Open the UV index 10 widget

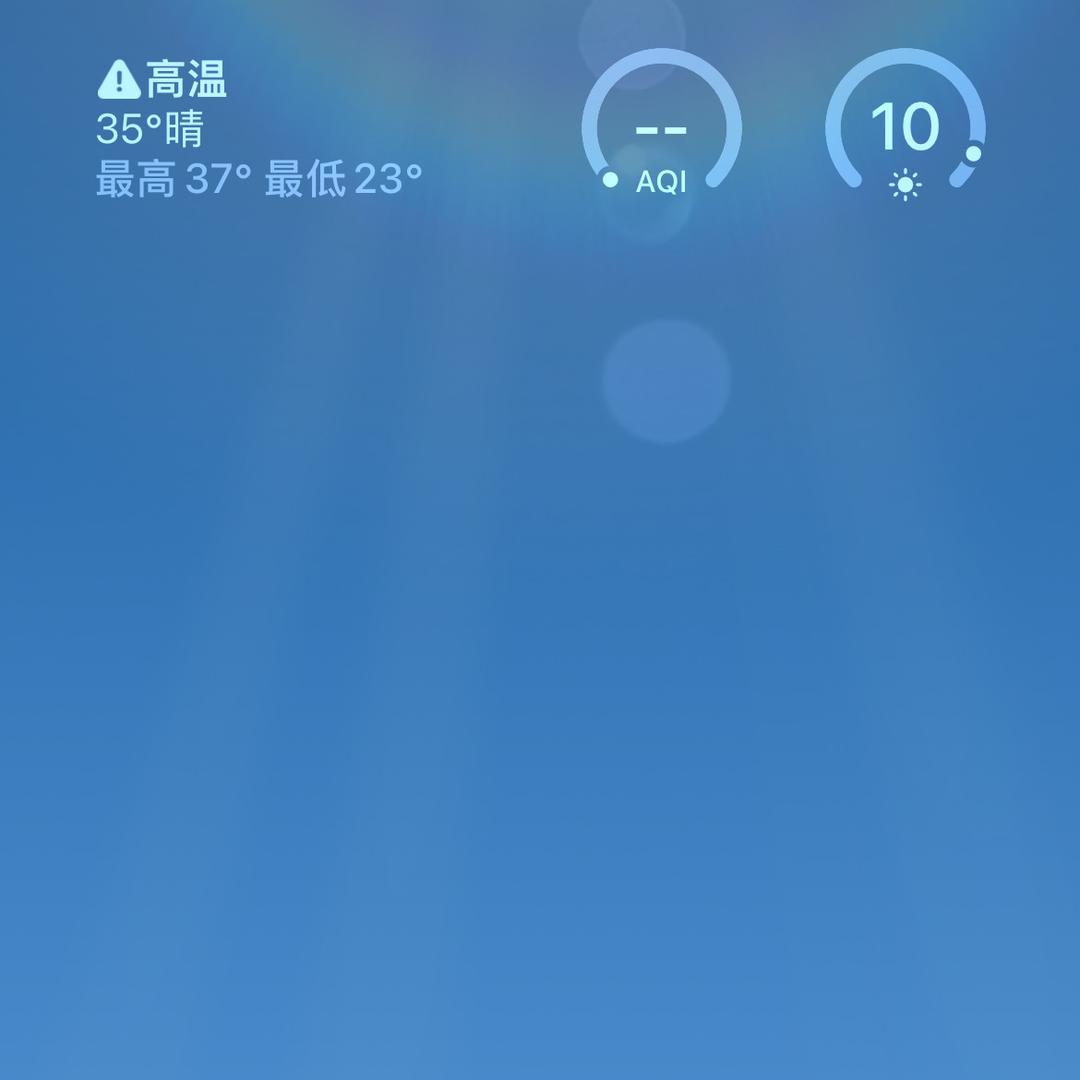tap(905, 128)
